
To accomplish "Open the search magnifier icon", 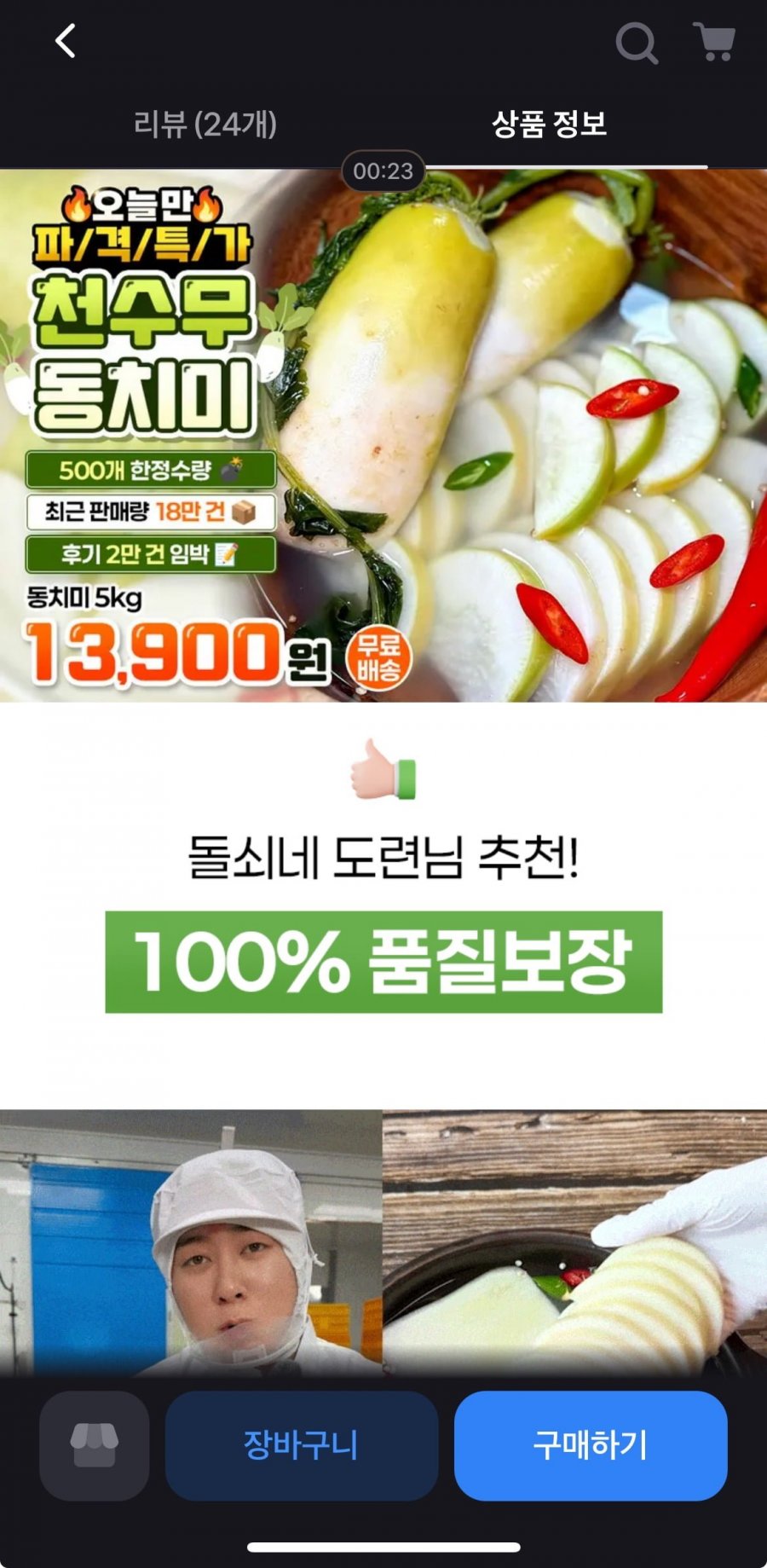I will (x=636, y=42).
